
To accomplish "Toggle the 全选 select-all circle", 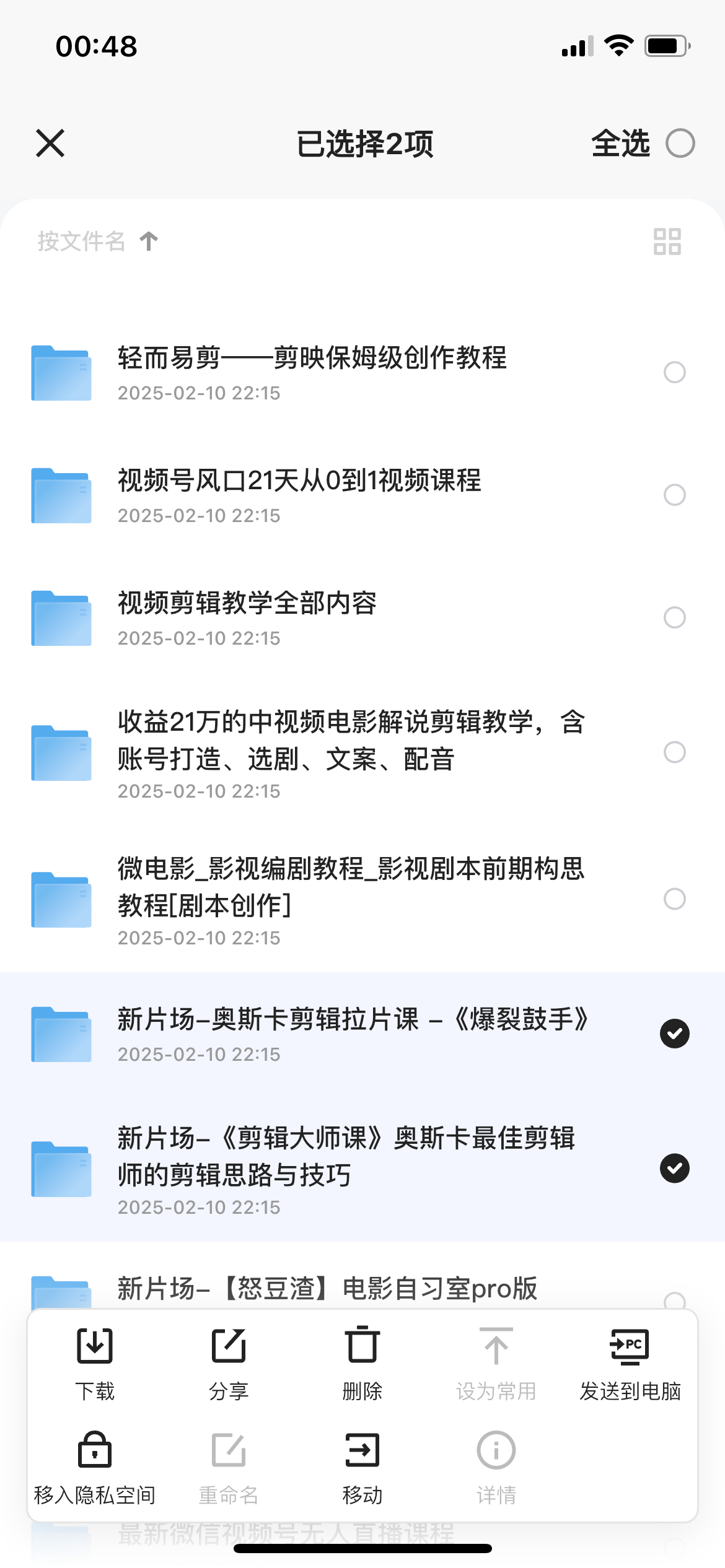I will (x=680, y=144).
